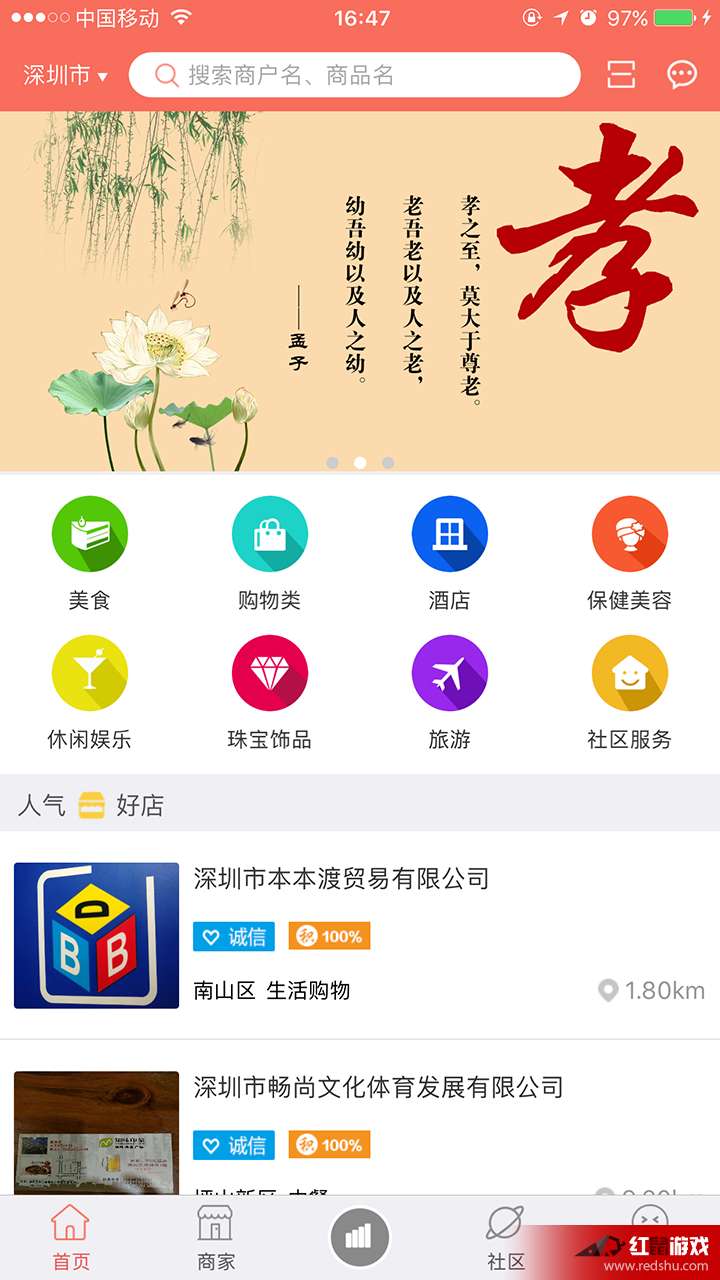Image resolution: width=720 pixels, height=1280 pixels.
Task: Open the 孝 banner image
Action: coord(360,291)
